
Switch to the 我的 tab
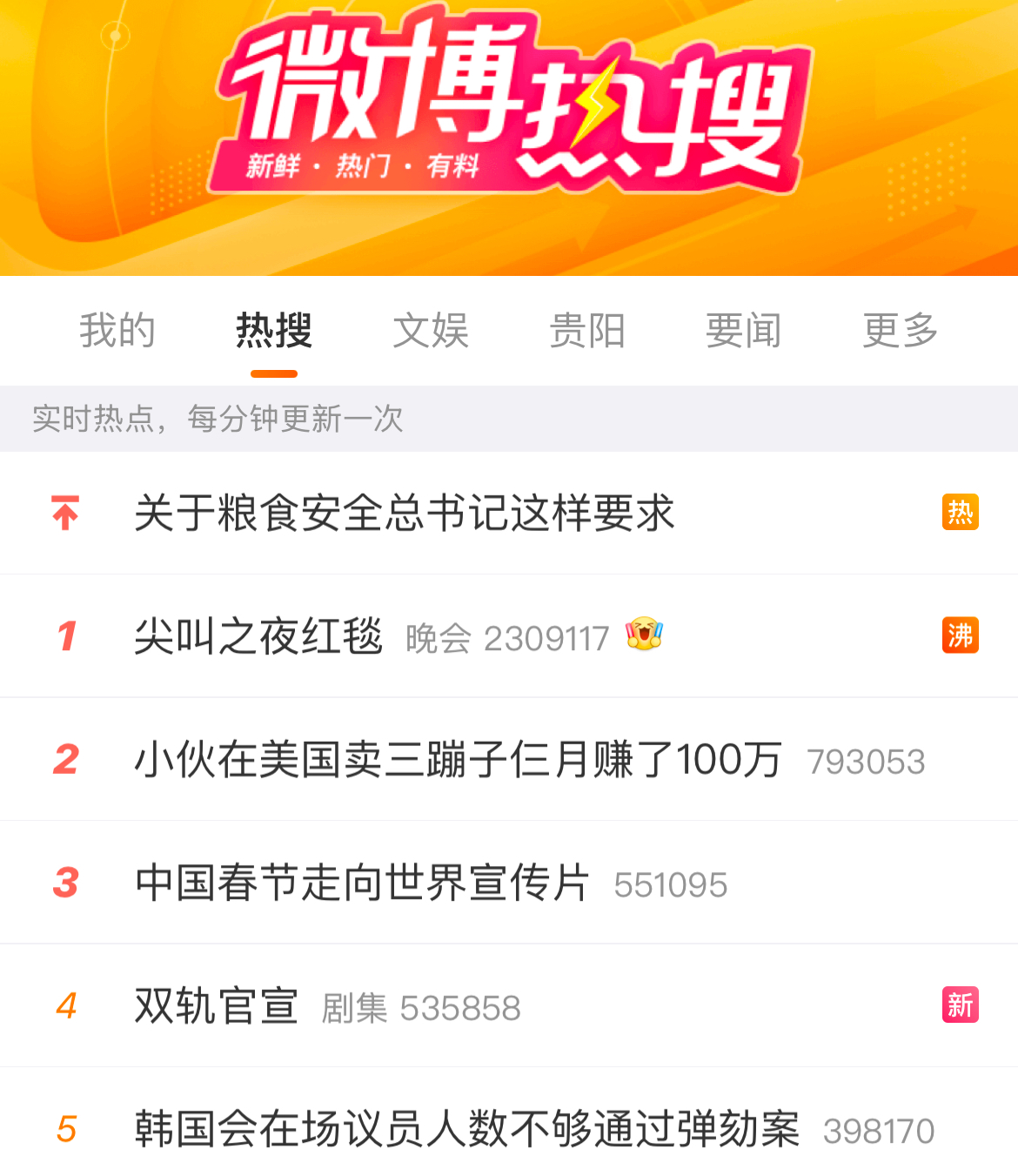pyautogui.click(x=117, y=331)
